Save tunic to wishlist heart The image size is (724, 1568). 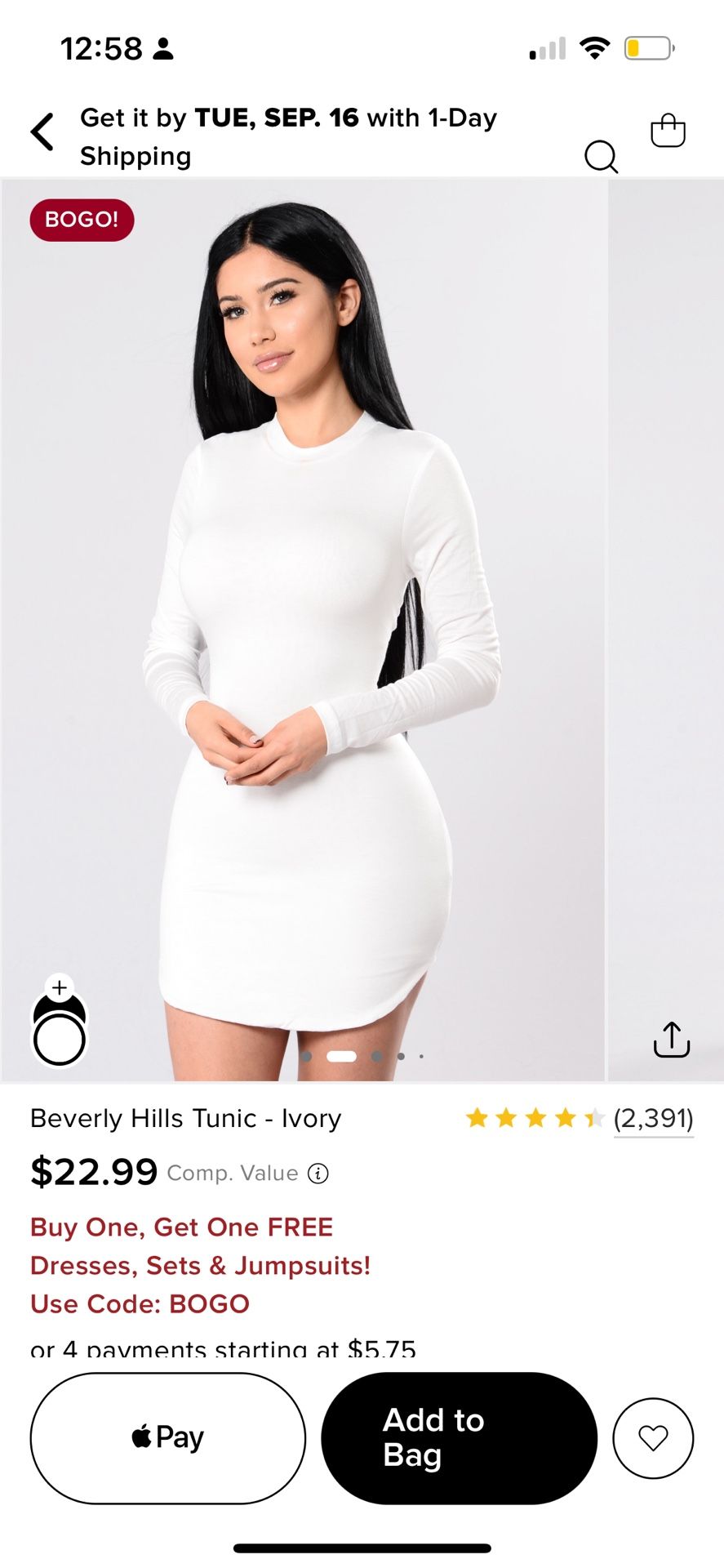point(653,1437)
